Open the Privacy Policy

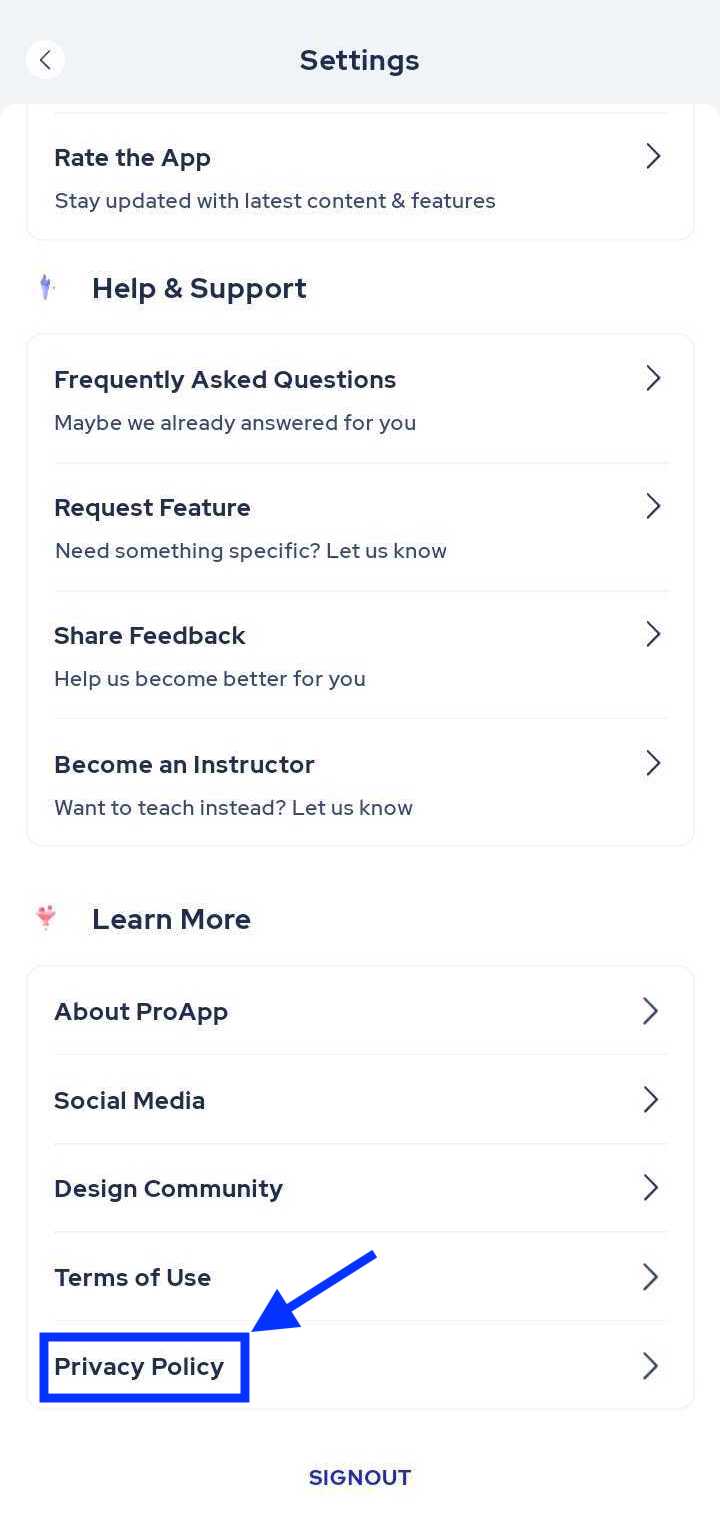(x=360, y=1366)
